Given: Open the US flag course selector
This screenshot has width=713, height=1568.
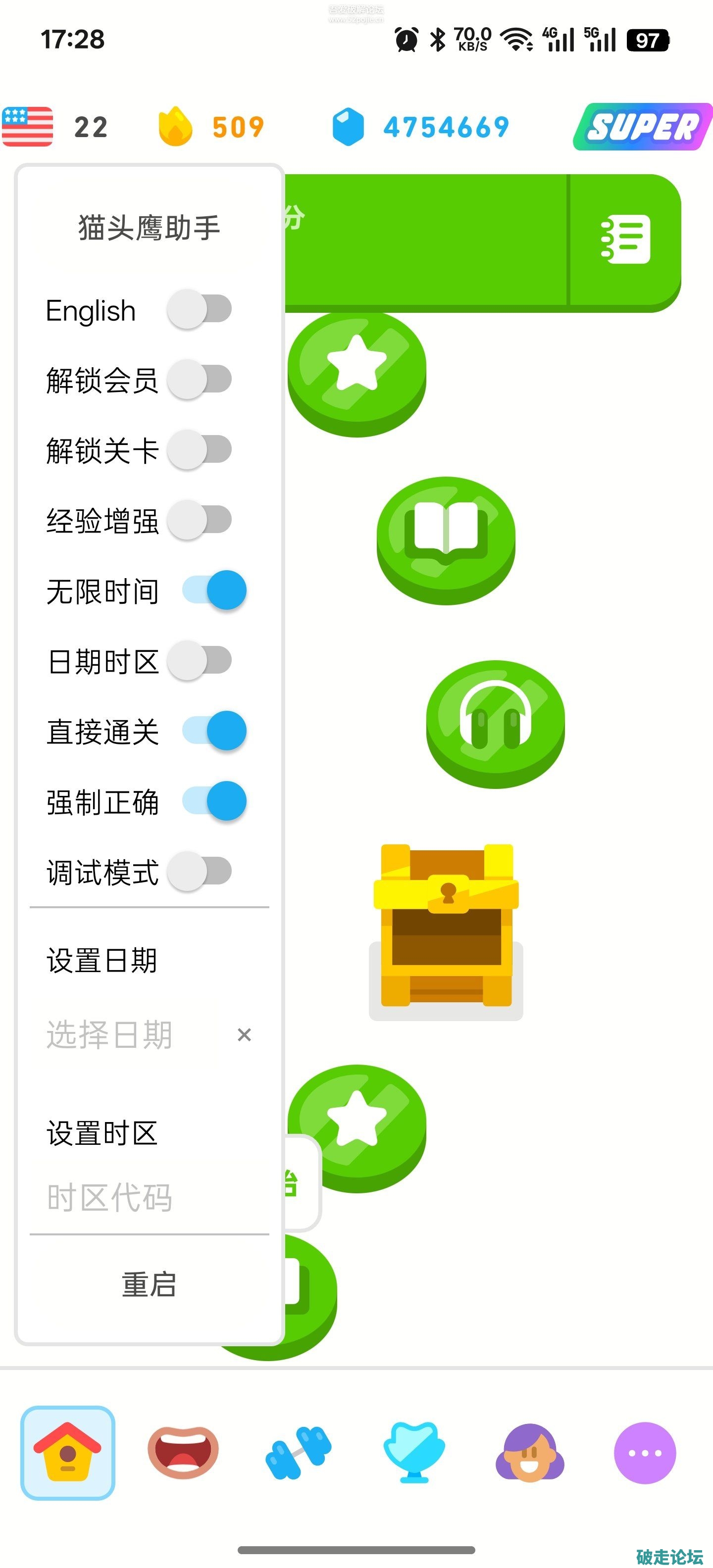Looking at the screenshot, I should click(x=28, y=127).
